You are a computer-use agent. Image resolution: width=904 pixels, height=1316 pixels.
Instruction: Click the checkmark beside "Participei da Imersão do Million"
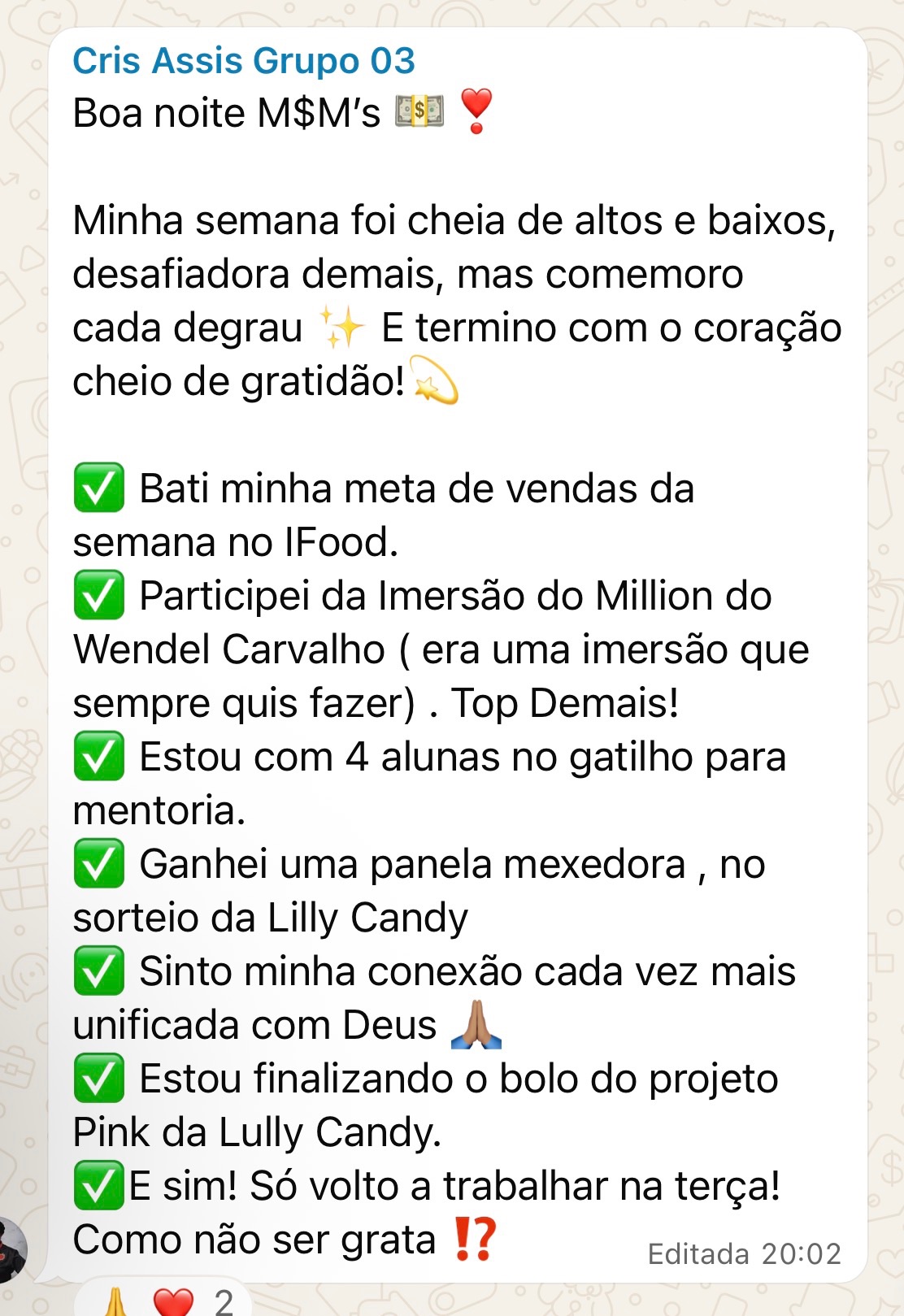tap(98, 595)
